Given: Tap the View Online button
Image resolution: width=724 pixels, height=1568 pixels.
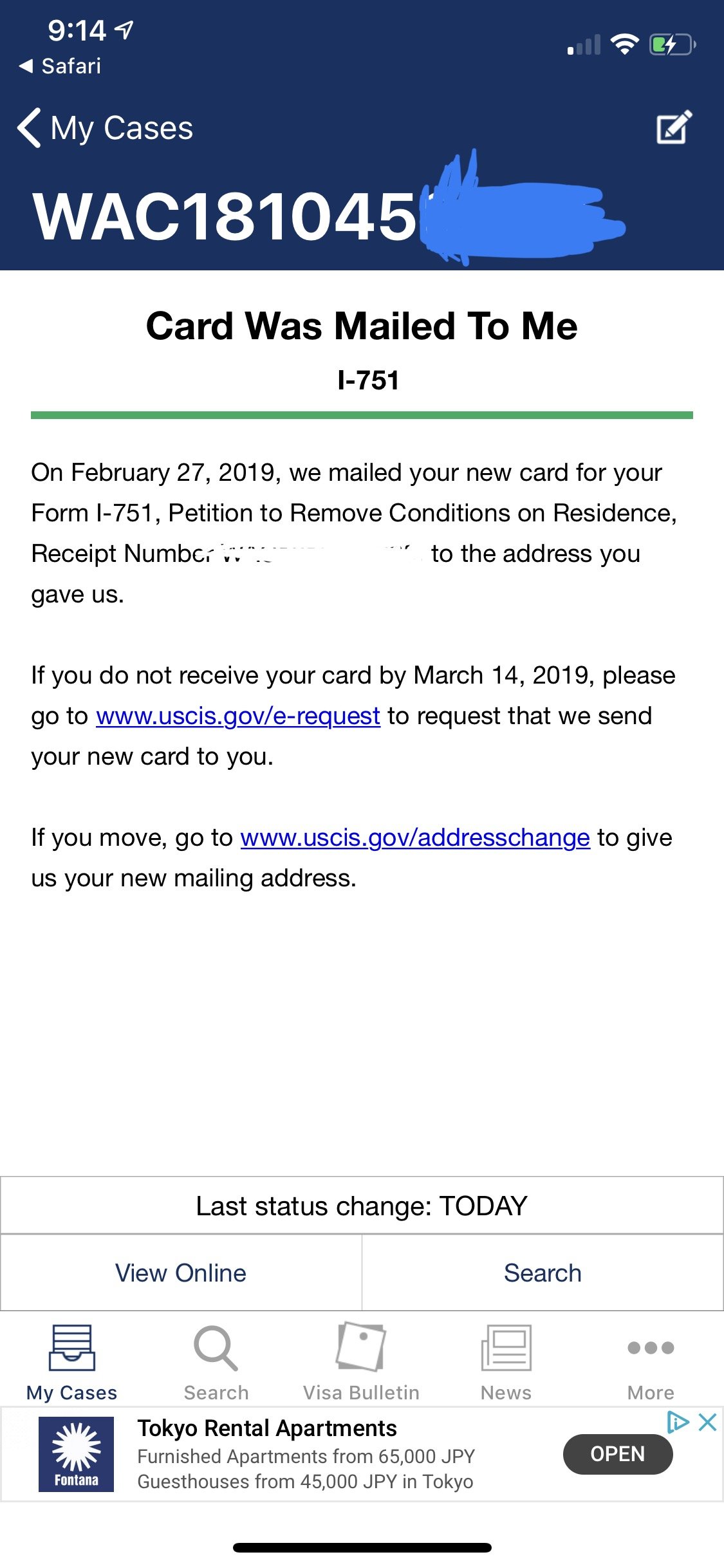Looking at the screenshot, I should [x=181, y=1273].
